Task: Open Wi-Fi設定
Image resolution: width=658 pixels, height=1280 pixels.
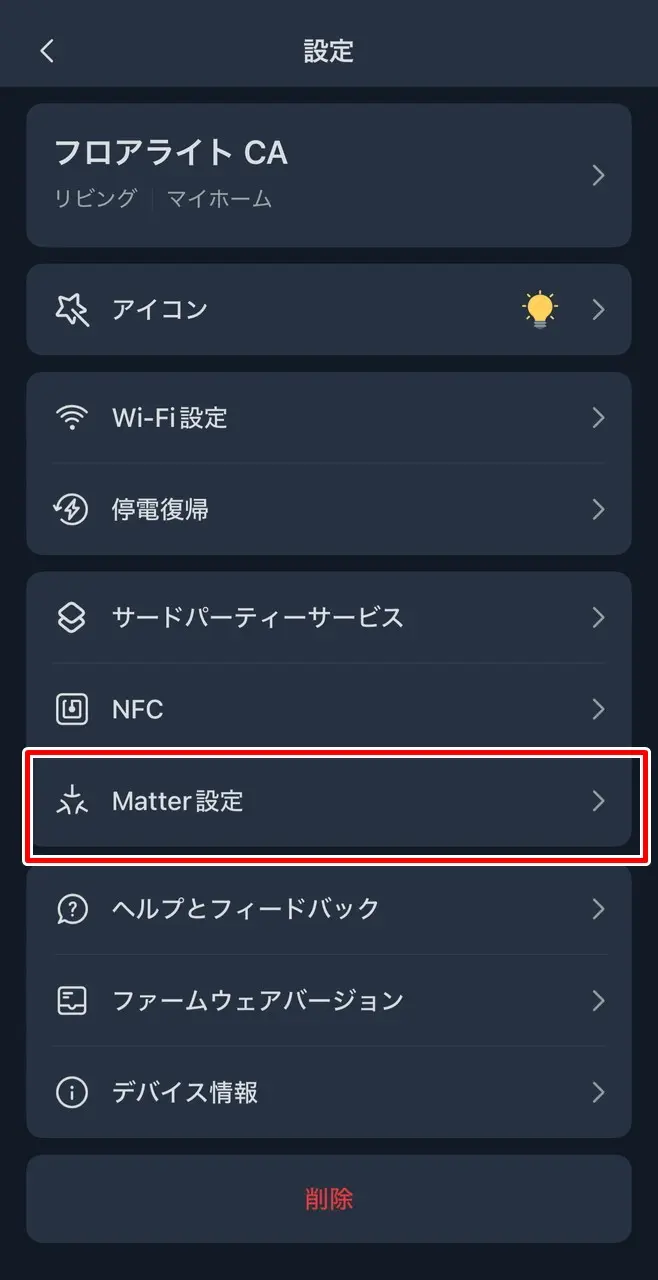Action: [328, 418]
